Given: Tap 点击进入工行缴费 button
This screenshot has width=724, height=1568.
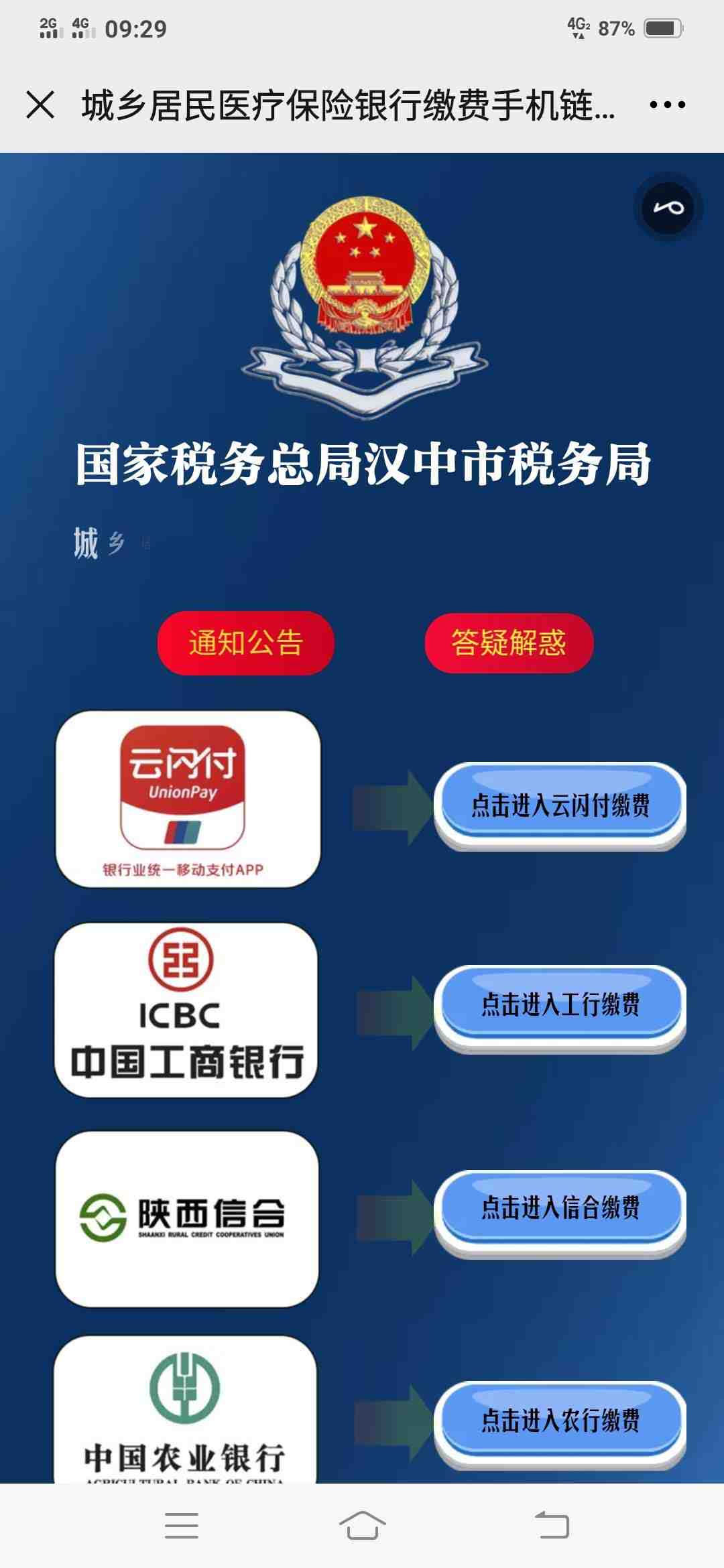Looking at the screenshot, I should pyautogui.click(x=560, y=1004).
